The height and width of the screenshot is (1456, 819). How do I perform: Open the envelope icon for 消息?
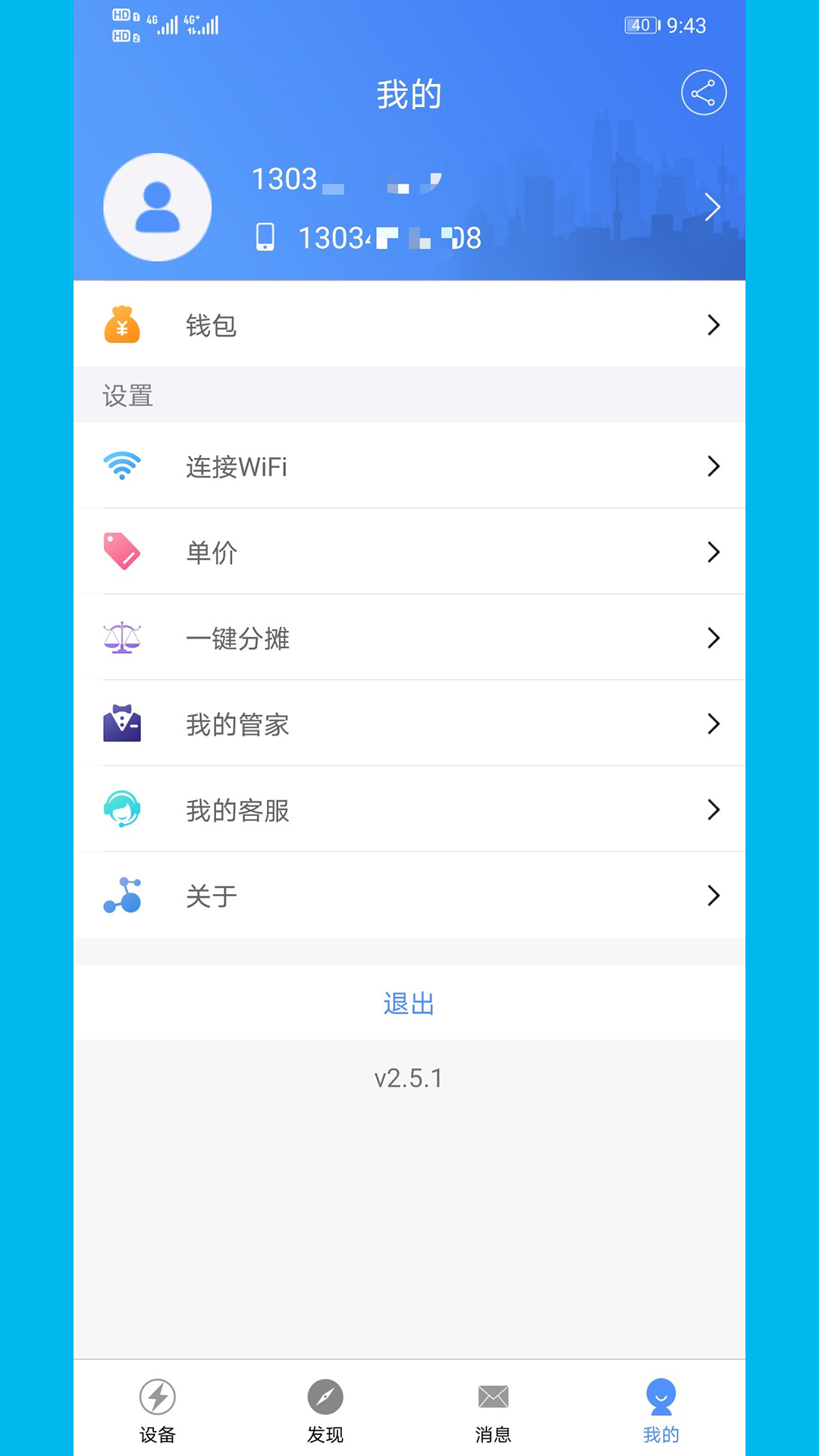pyautogui.click(x=494, y=1395)
